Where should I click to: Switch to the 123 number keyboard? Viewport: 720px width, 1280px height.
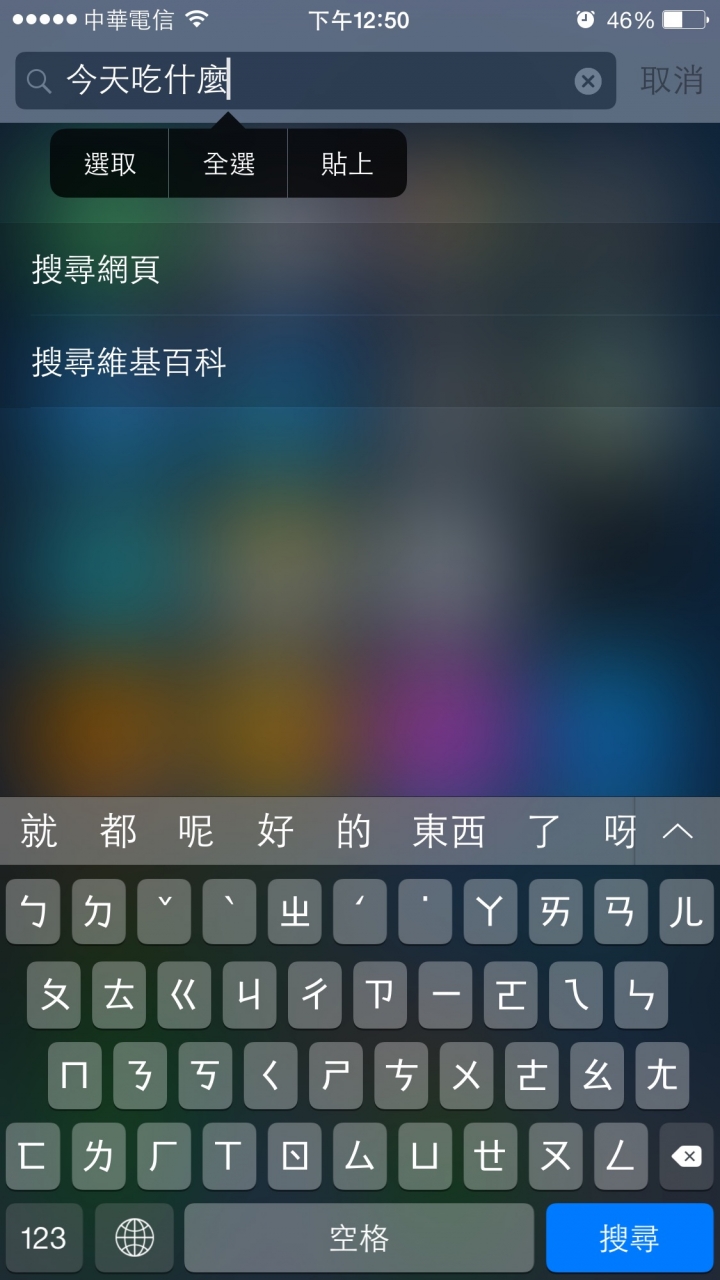click(43, 1238)
